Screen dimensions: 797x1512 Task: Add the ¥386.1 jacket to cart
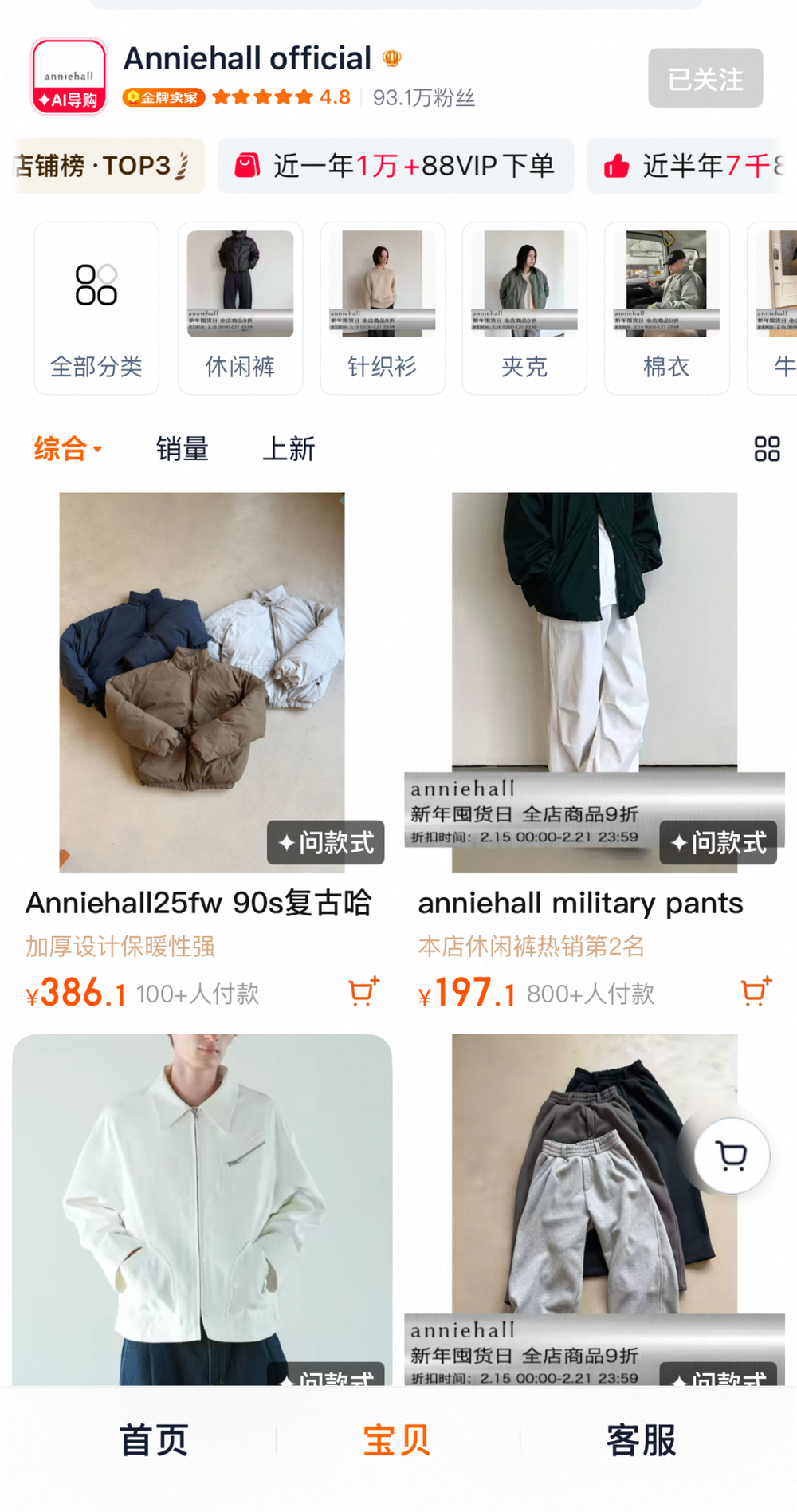363,991
